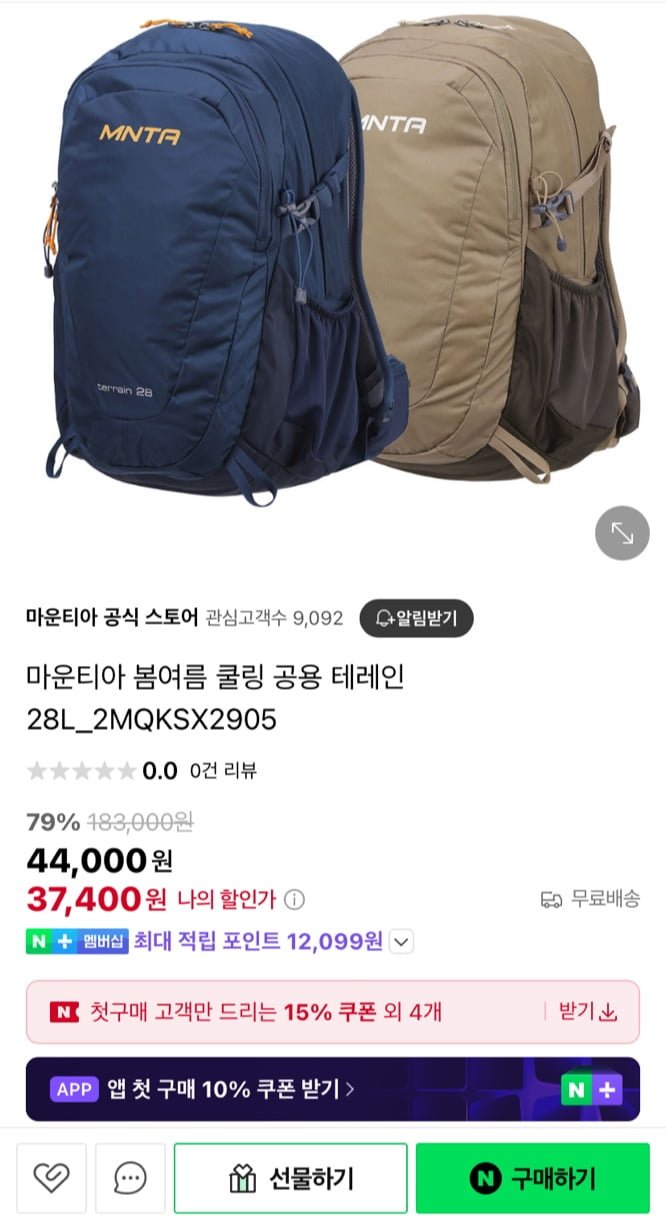The height and width of the screenshot is (1232, 666).
Task: Open the 앱 첫 구매 10% 쿠폰 banner
Action: pyautogui.click(x=333, y=1089)
